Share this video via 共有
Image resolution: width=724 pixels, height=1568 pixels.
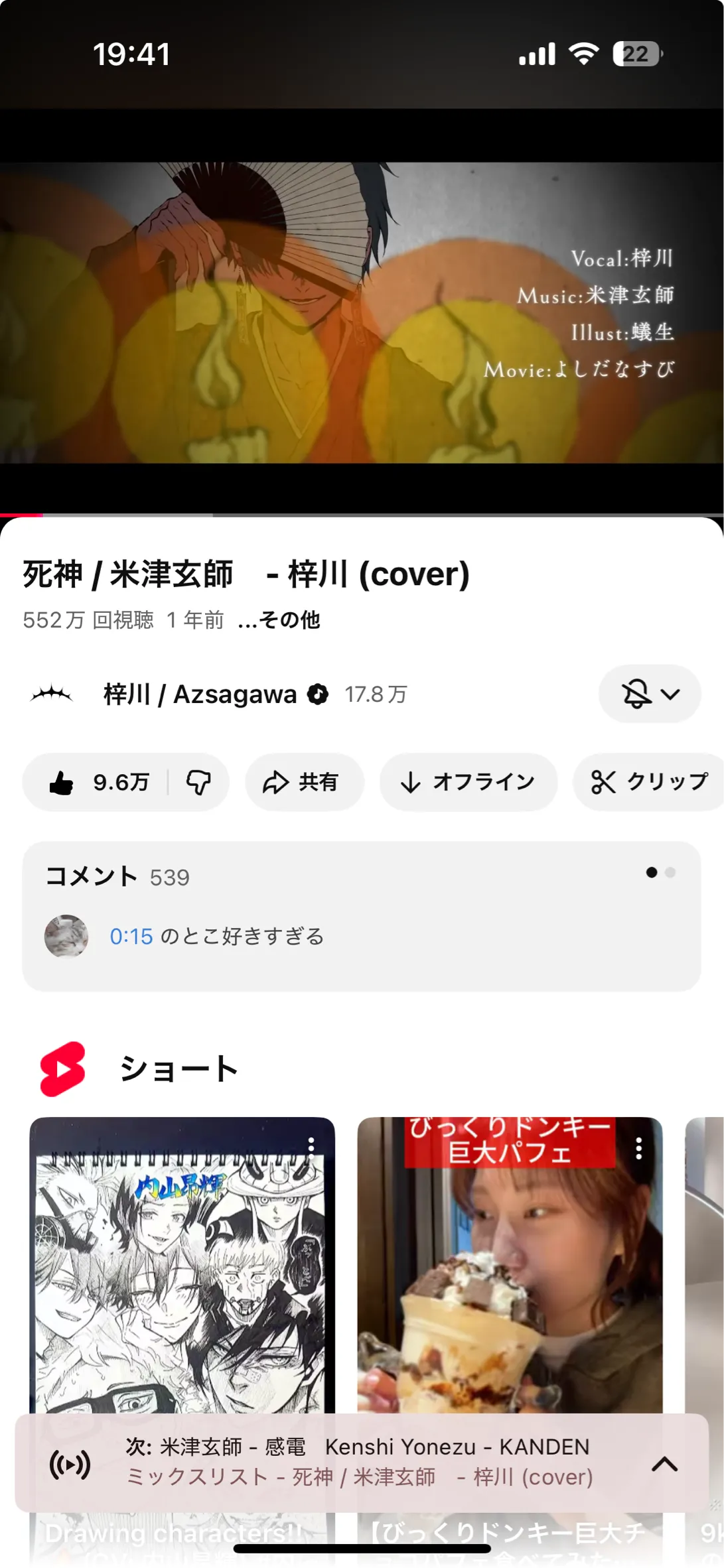[x=303, y=782]
